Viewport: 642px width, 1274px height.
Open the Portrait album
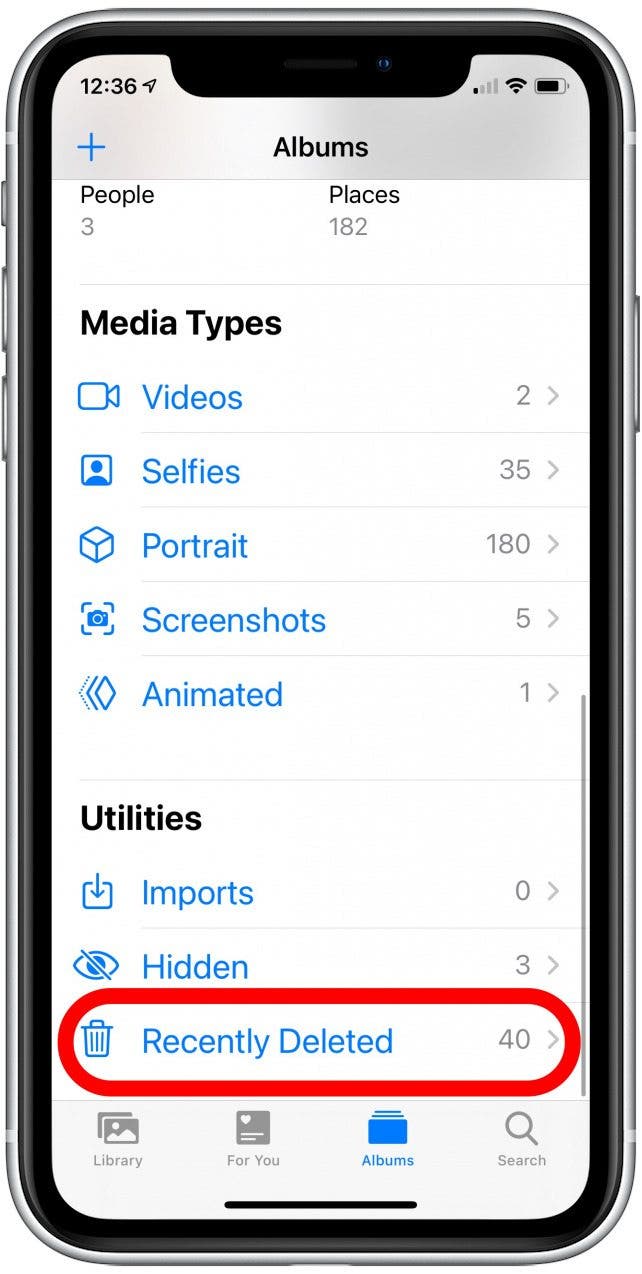point(320,545)
